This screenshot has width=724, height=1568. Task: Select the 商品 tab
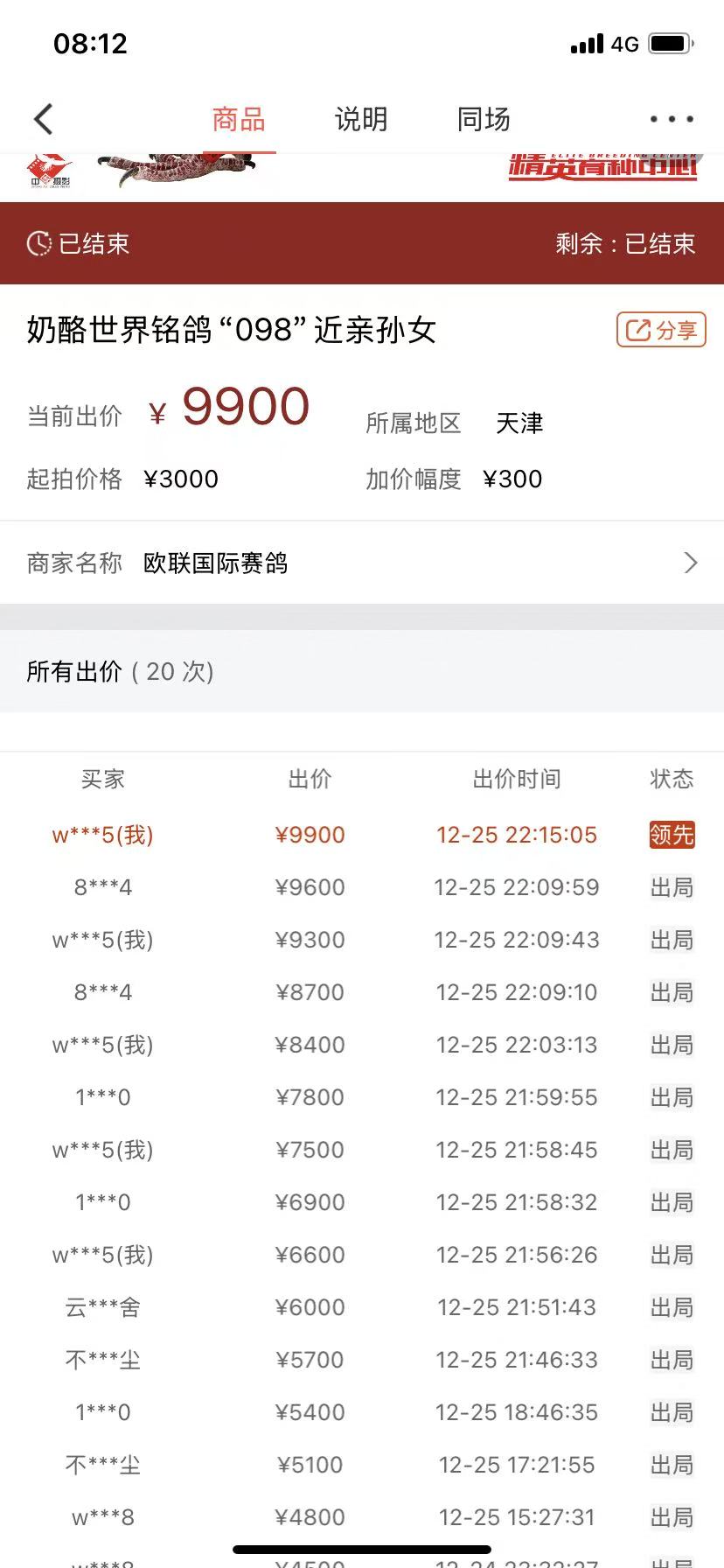239,120
